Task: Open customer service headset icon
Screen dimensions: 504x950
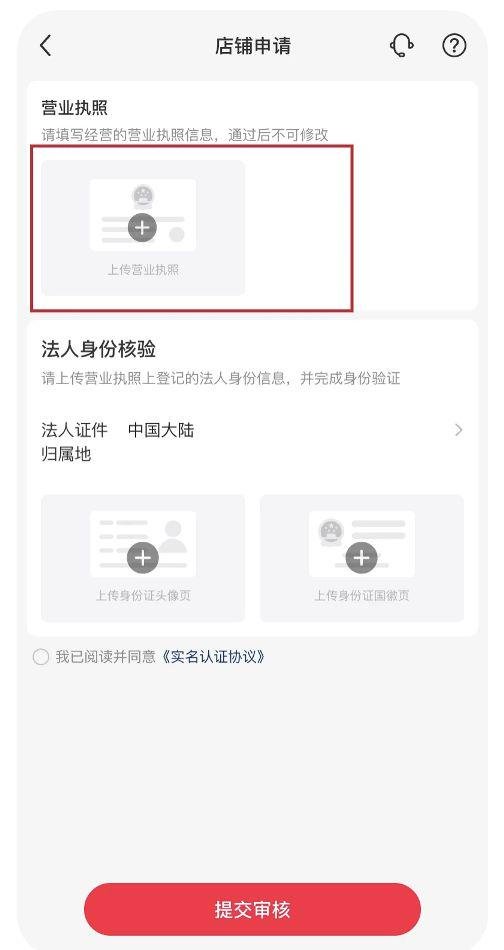Action: 402,45
